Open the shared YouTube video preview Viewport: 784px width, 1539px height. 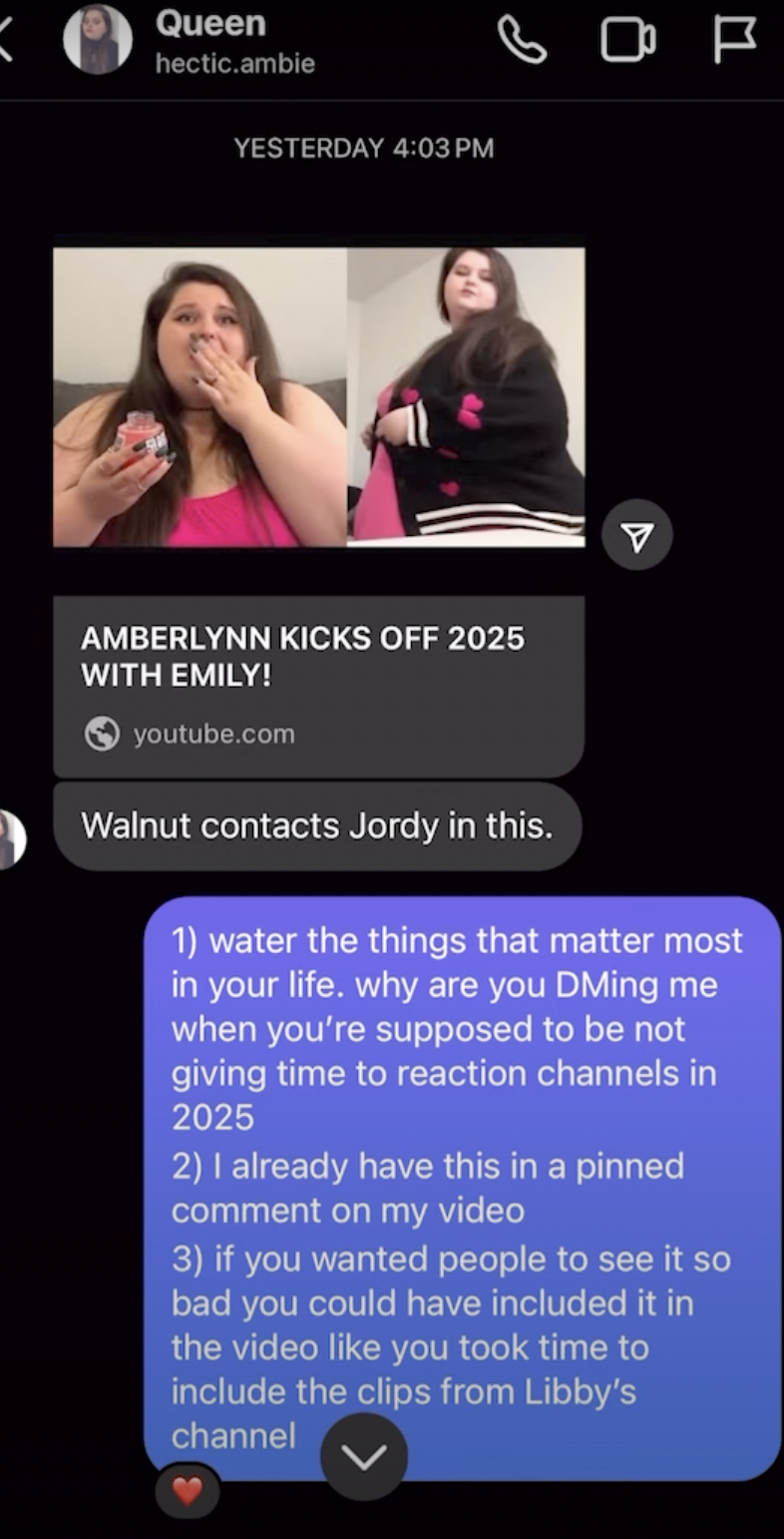(319, 397)
